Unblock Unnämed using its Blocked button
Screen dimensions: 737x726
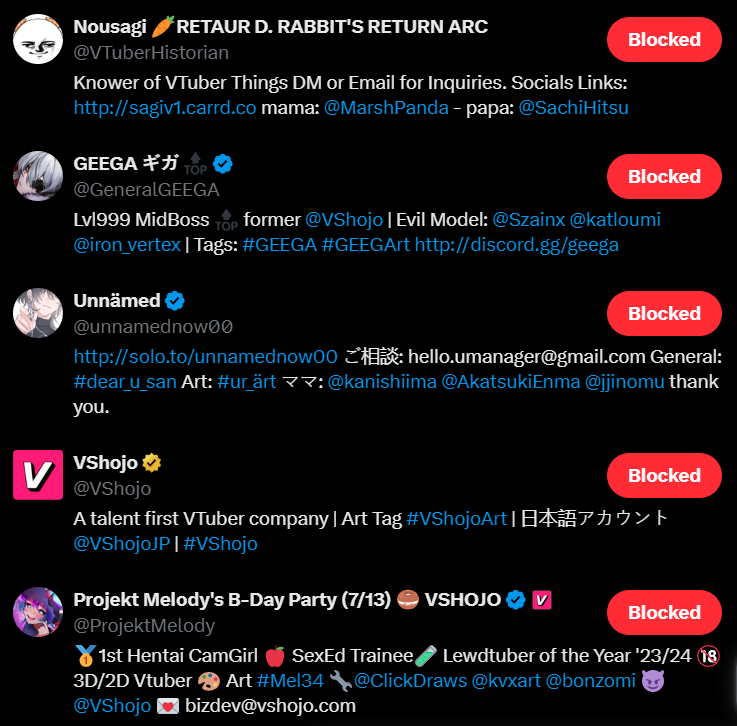point(664,314)
